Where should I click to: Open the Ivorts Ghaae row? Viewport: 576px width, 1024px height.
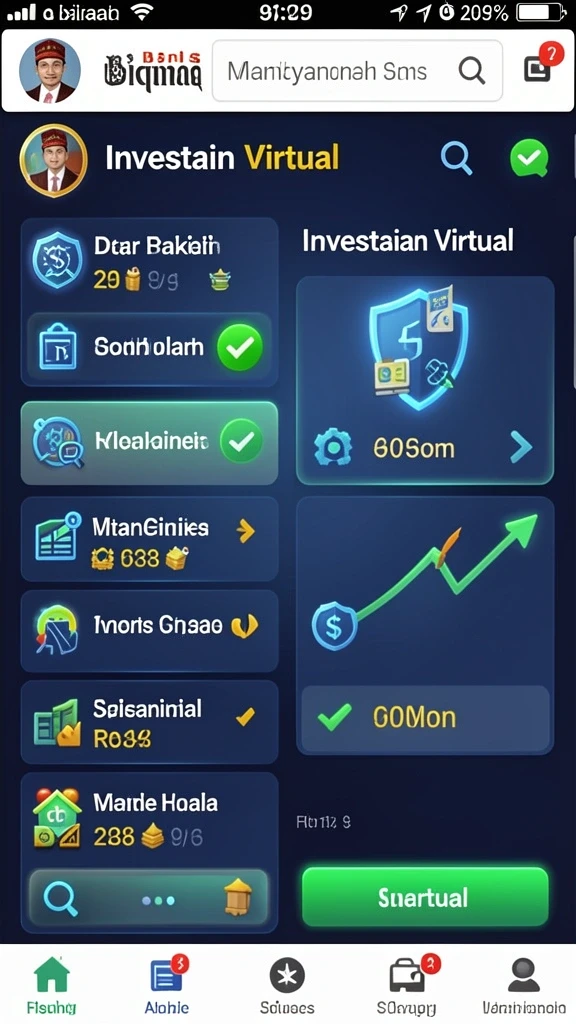150,631
